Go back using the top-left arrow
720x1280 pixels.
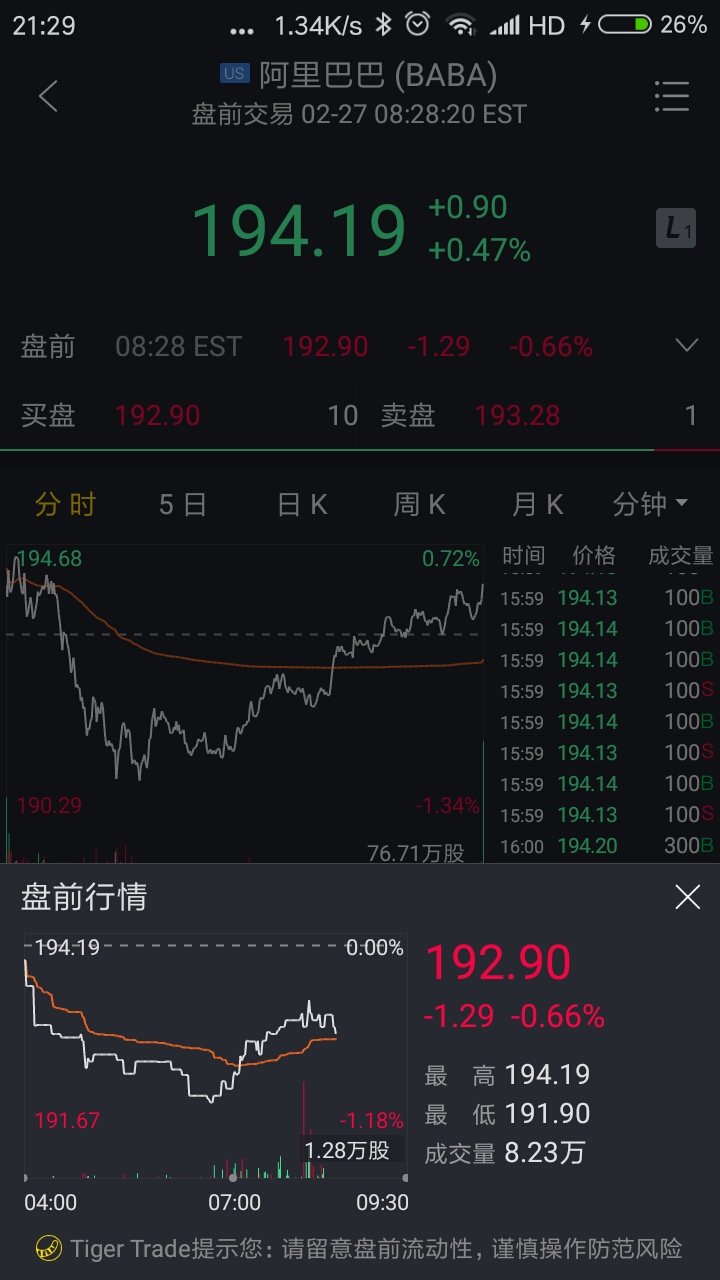point(48,96)
